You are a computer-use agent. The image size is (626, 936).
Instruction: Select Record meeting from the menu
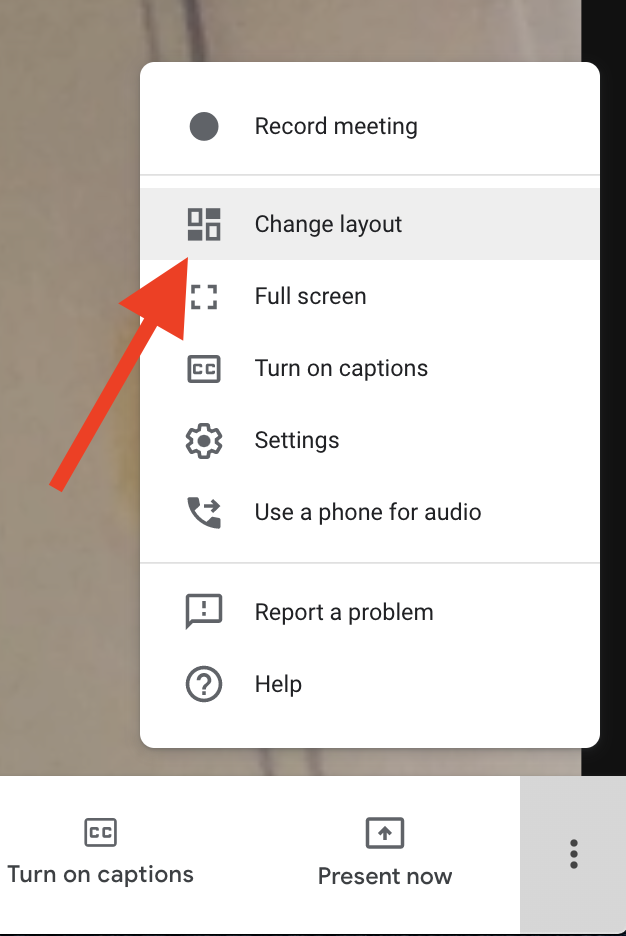coord(335,127)
